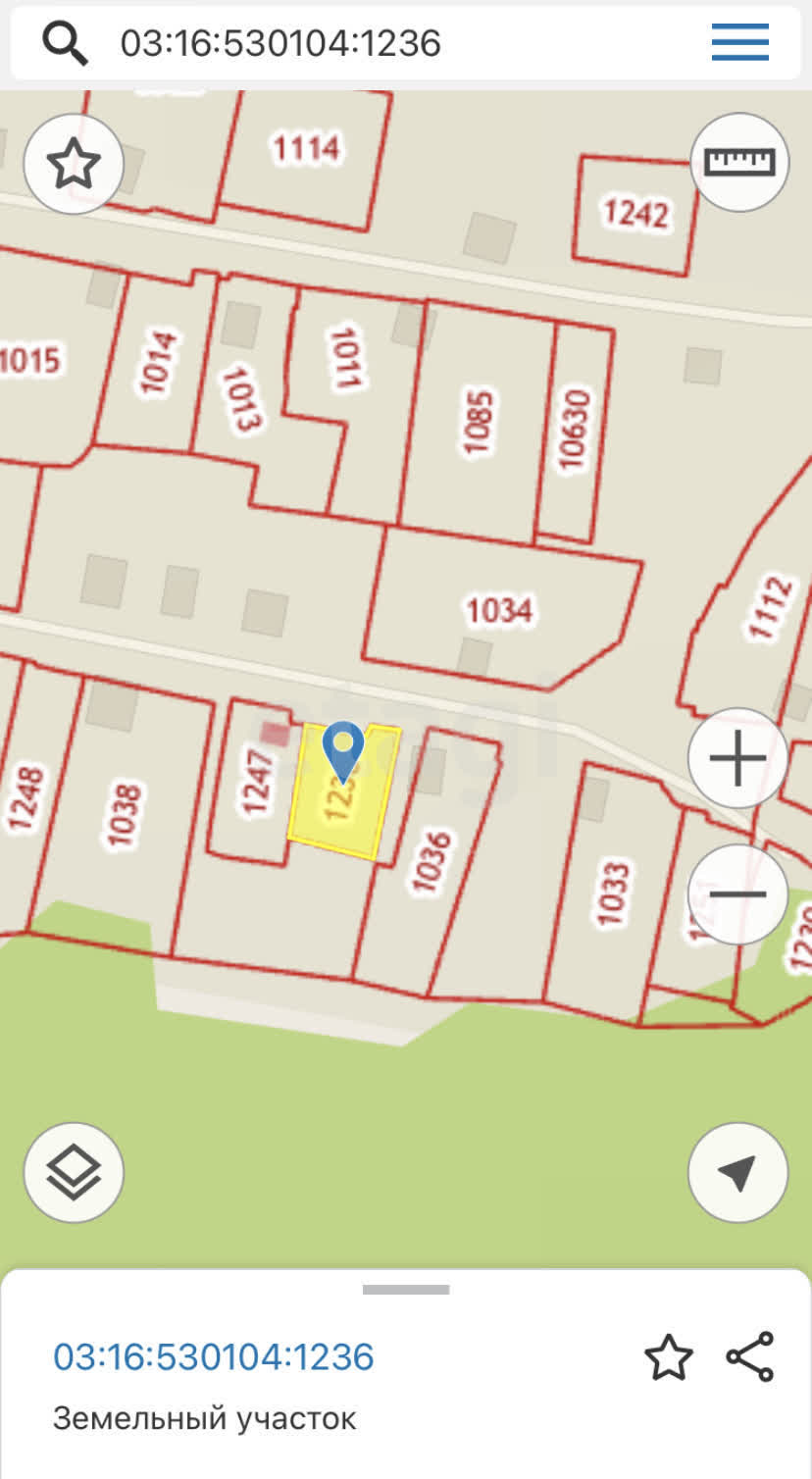Center map on my location
The width and height of the screenshot is (812, 1479).
pos(737,1172)
